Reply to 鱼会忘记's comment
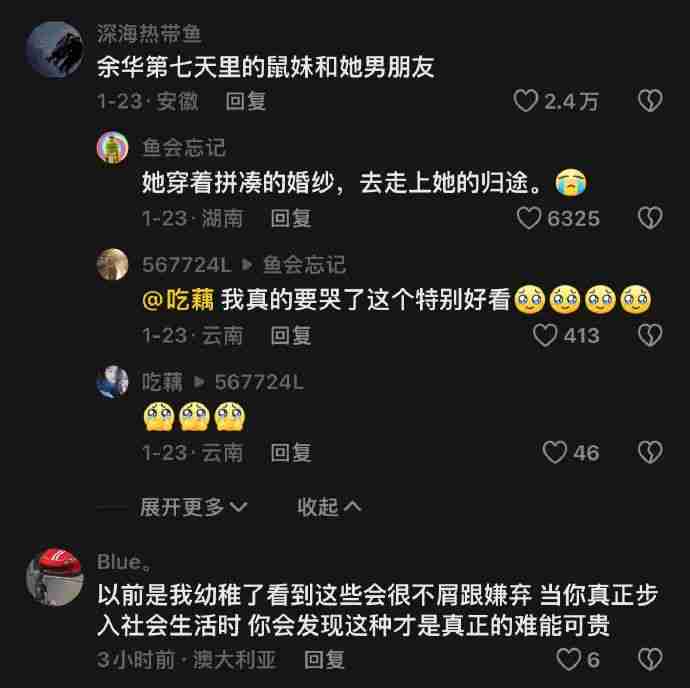The width and height of the screenshot is (690, 688). coord(291,218)
